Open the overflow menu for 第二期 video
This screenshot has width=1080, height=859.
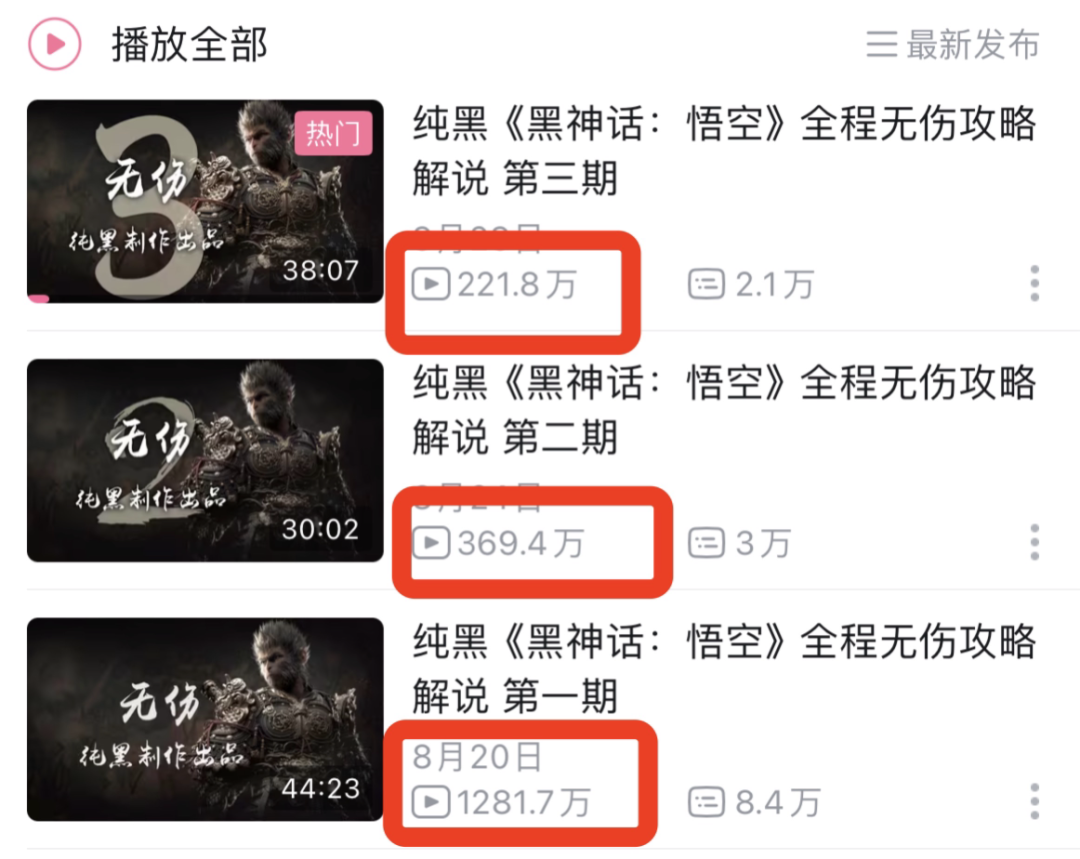(1034, 543)
